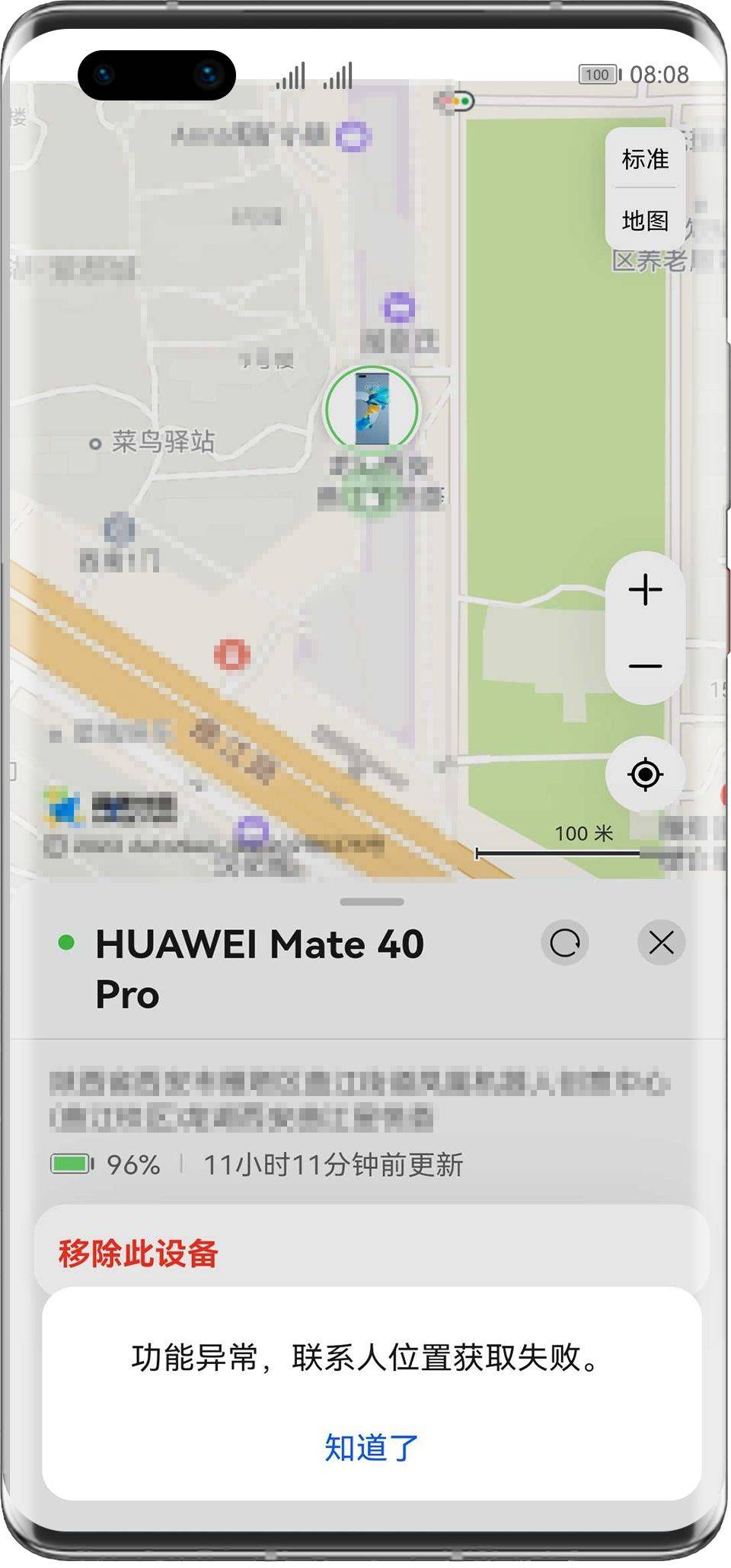This screenshot has height=1568, width=731.
Task: Close the HUAWEI Mate 40 Pro info card
Action: click(x=659, y=942)
